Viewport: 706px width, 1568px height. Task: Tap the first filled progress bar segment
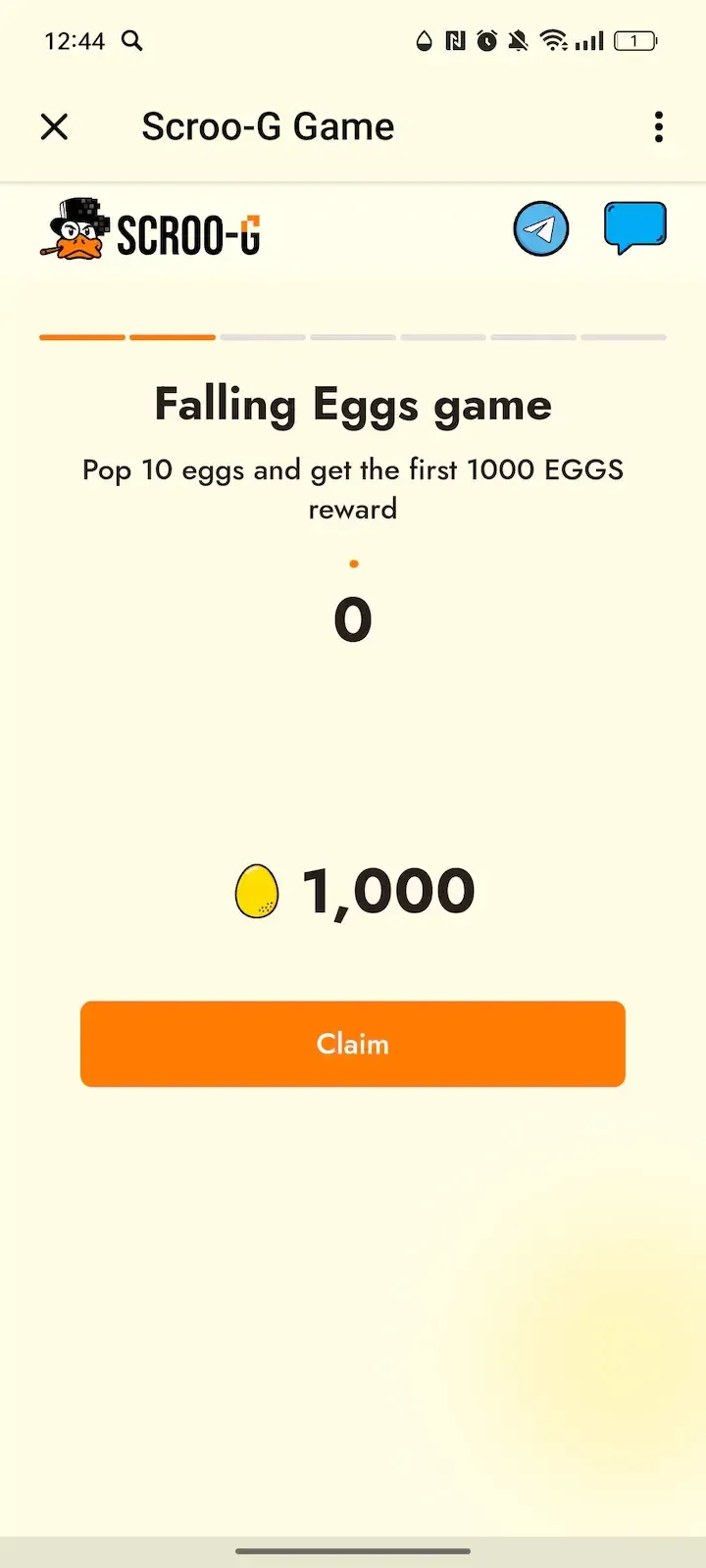click(81, 336)
